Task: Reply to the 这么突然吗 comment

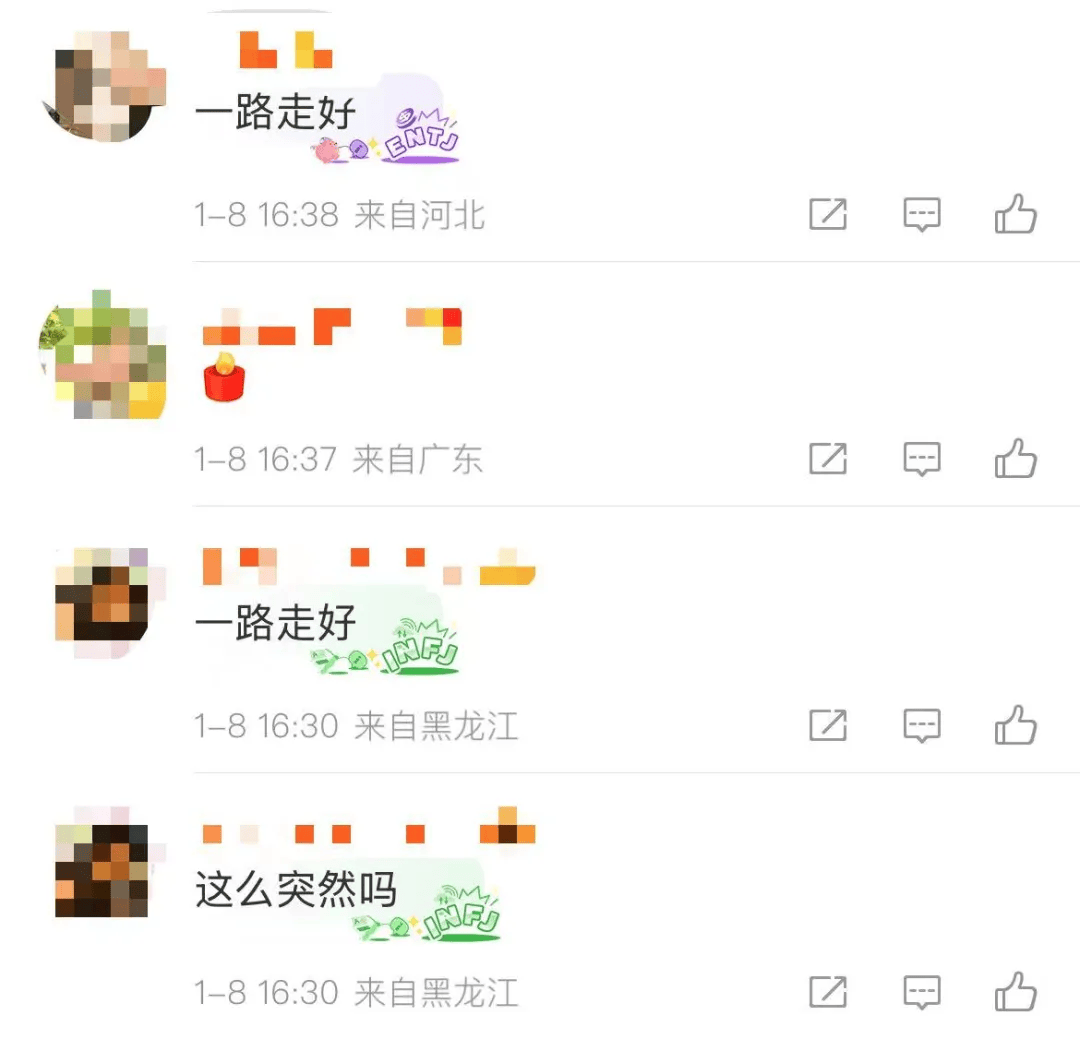Action: point(921,992)
